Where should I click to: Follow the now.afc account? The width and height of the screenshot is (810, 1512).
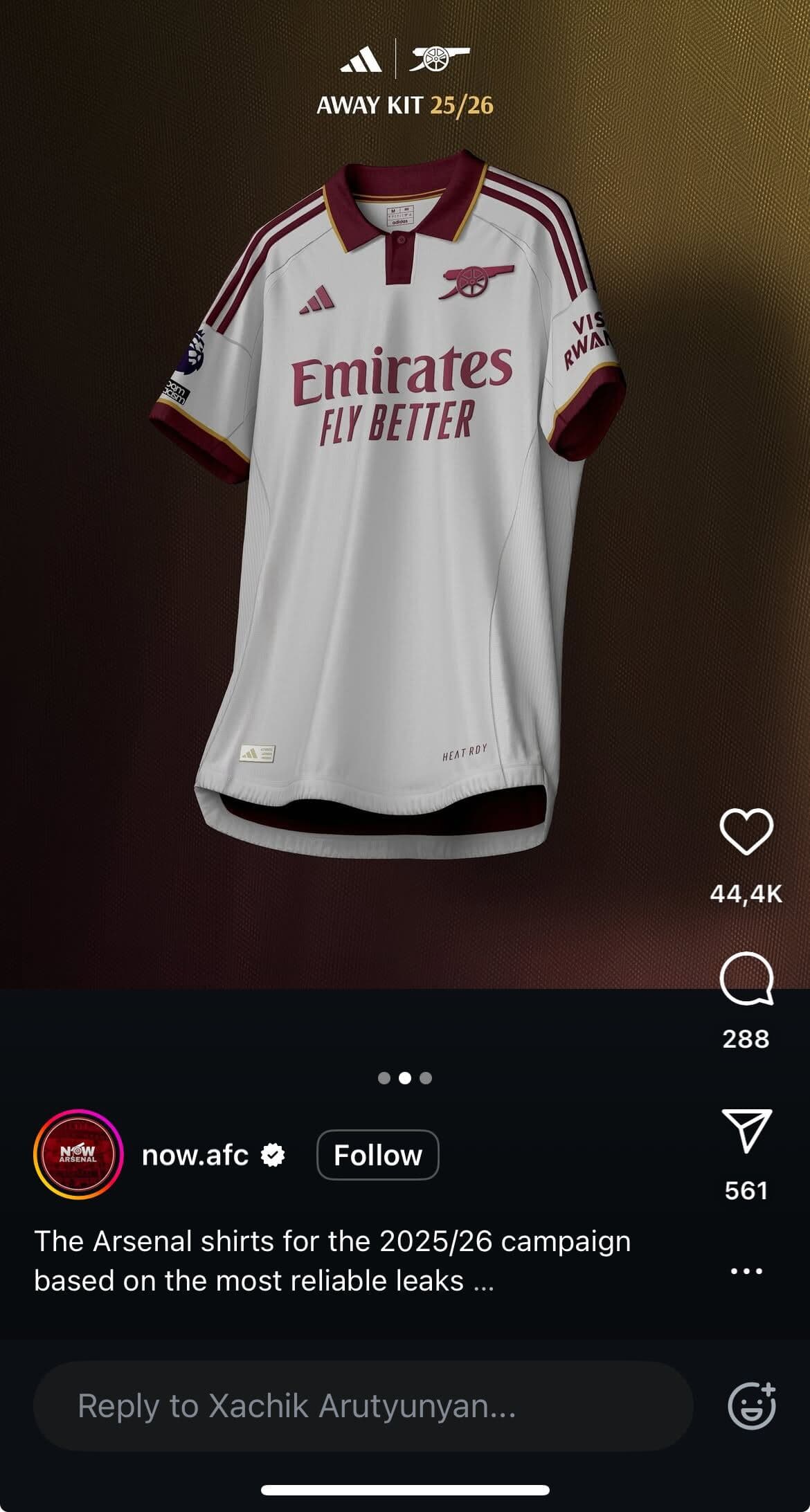[377, 1155]
